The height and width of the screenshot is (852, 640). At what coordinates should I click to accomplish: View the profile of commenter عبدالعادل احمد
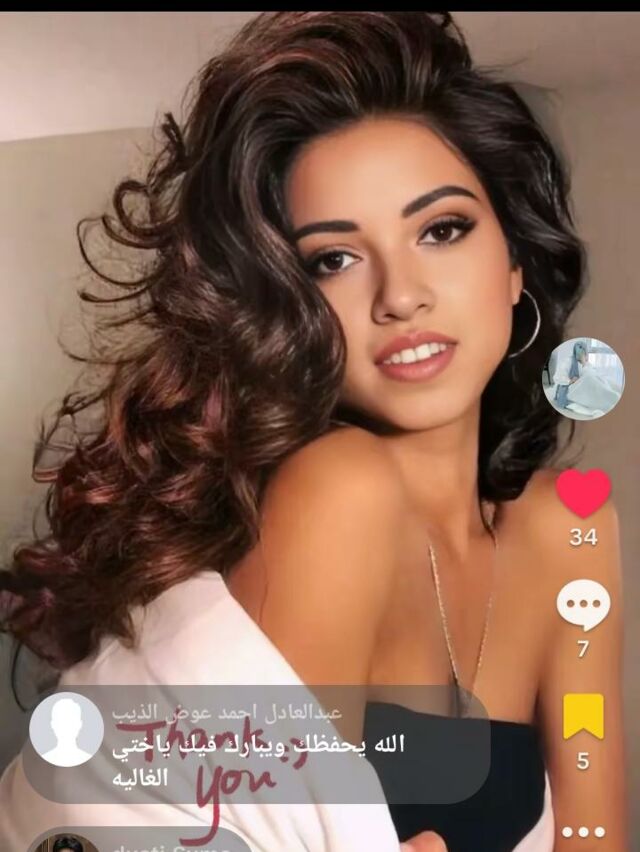(x=66, y=729)
